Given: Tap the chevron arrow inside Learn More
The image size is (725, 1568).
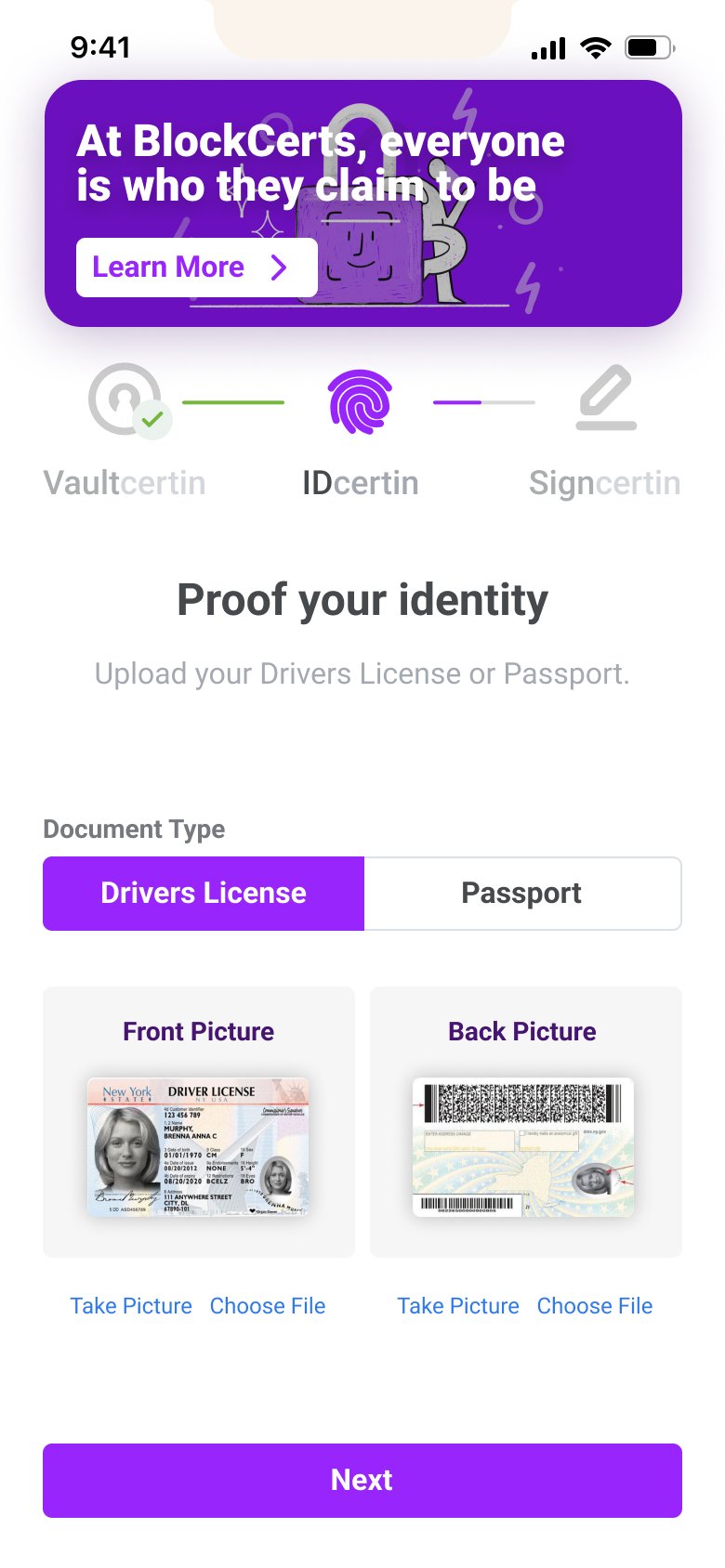Looking at the screenshot, I should coord(278,267).
